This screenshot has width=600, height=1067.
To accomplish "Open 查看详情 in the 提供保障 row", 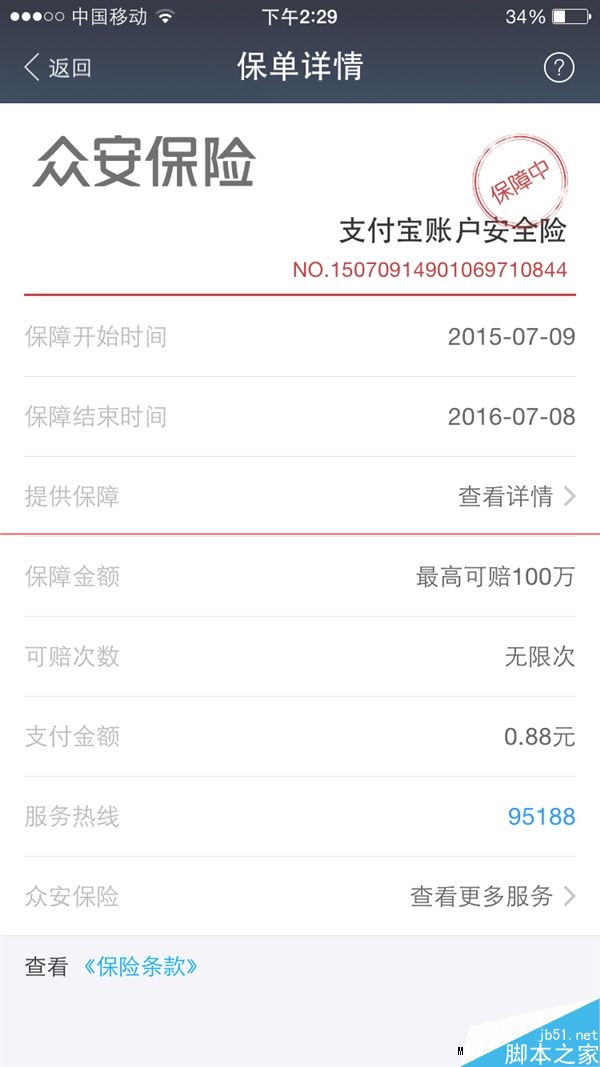I will (x=515, y=497).
